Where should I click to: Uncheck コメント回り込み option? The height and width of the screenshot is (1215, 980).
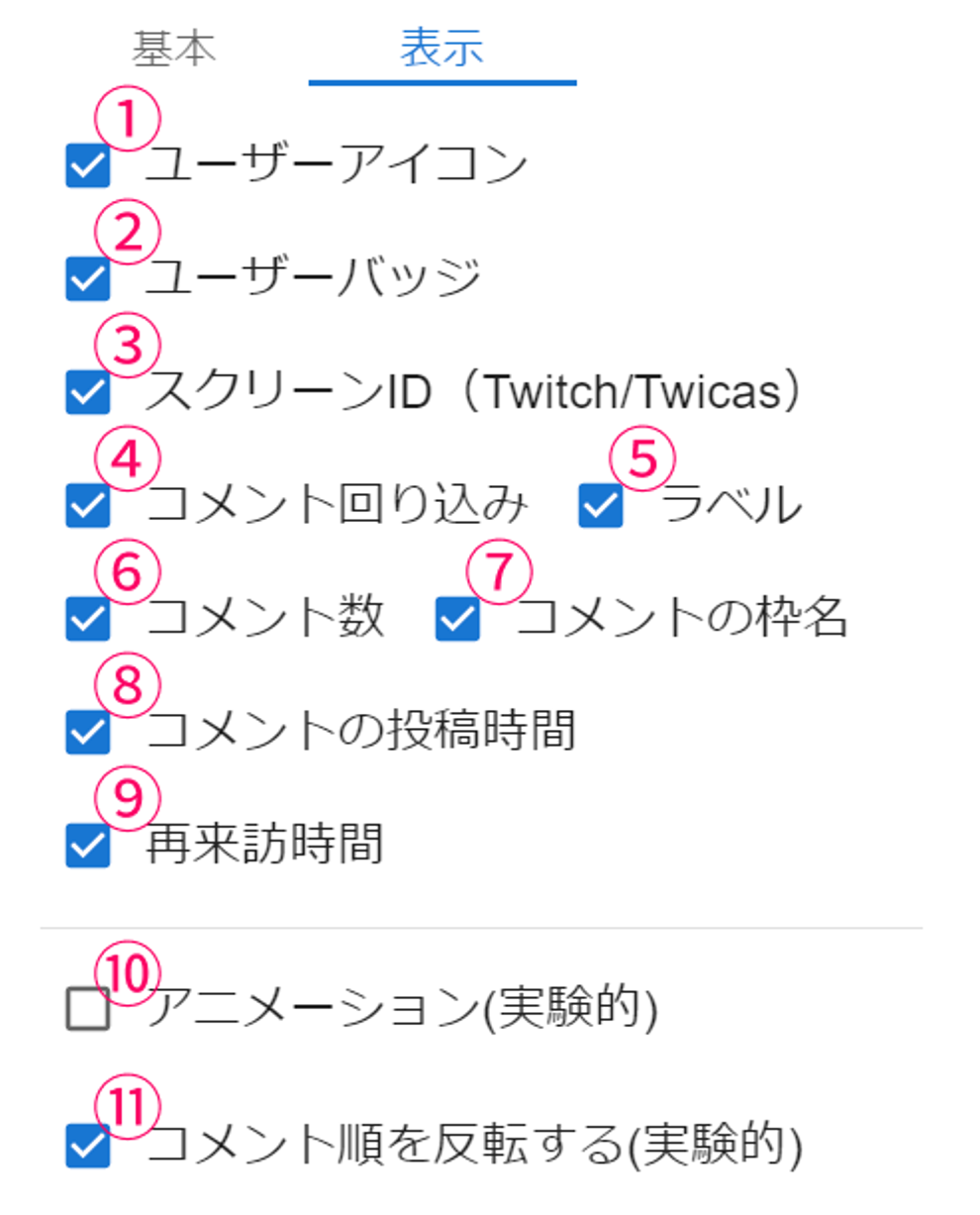point(88,506)
